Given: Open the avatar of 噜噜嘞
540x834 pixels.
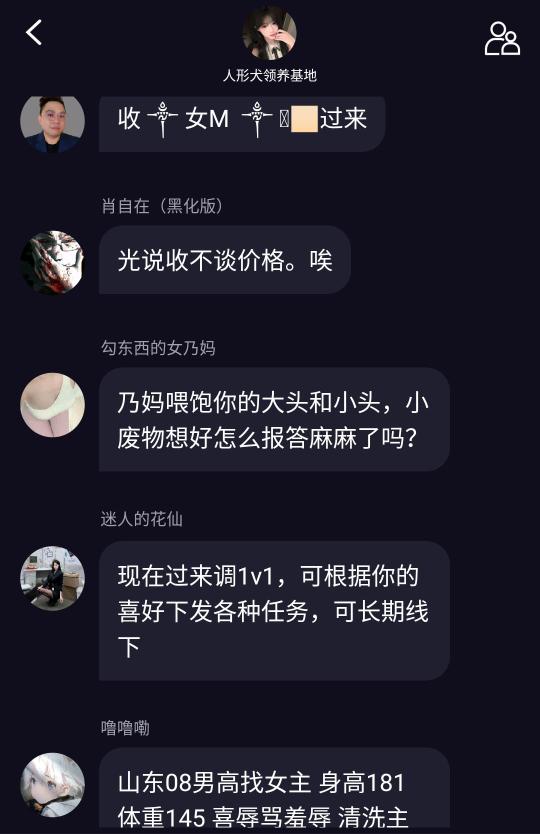Looking at the screenshot, I should (x=52, y=785).
